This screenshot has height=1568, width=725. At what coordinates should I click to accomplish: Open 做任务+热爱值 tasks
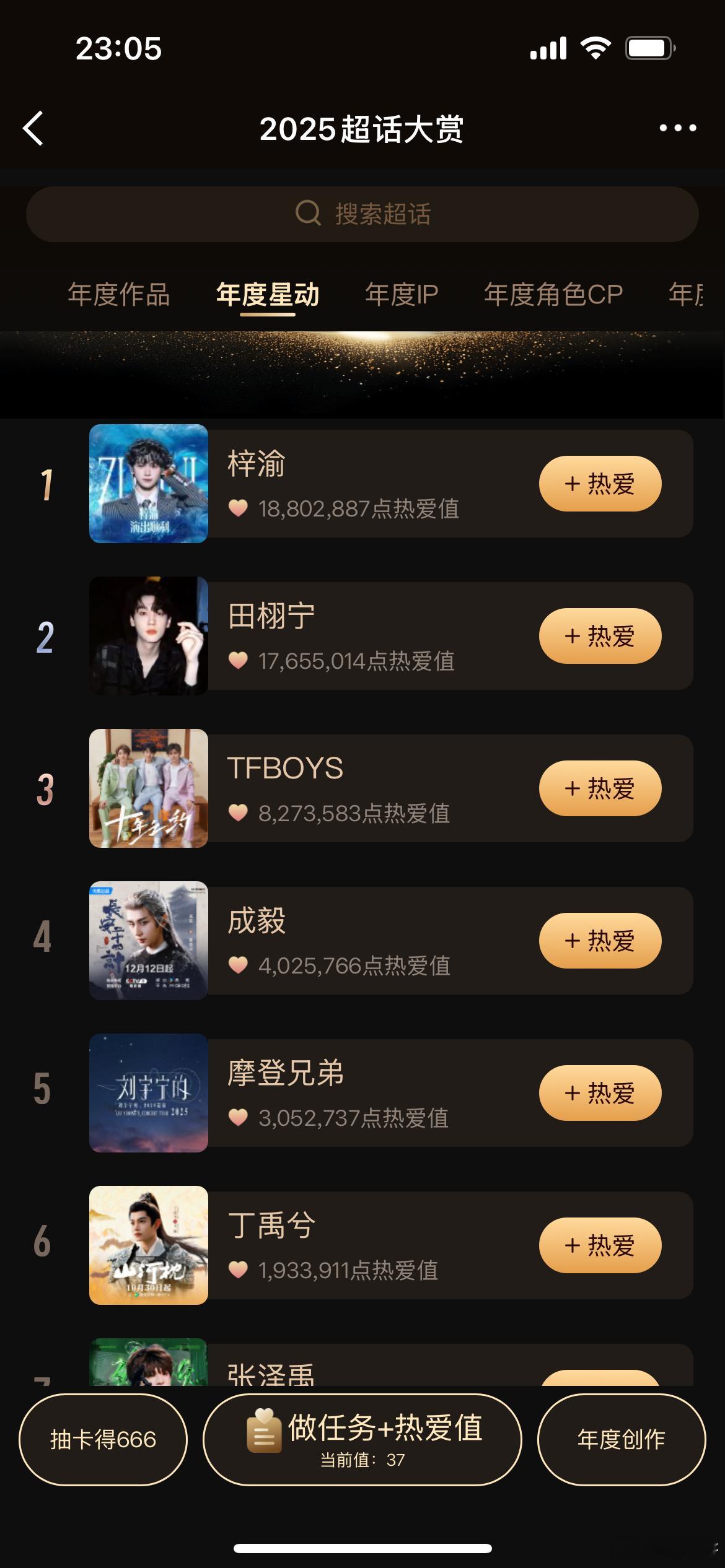coord(362,1440)
